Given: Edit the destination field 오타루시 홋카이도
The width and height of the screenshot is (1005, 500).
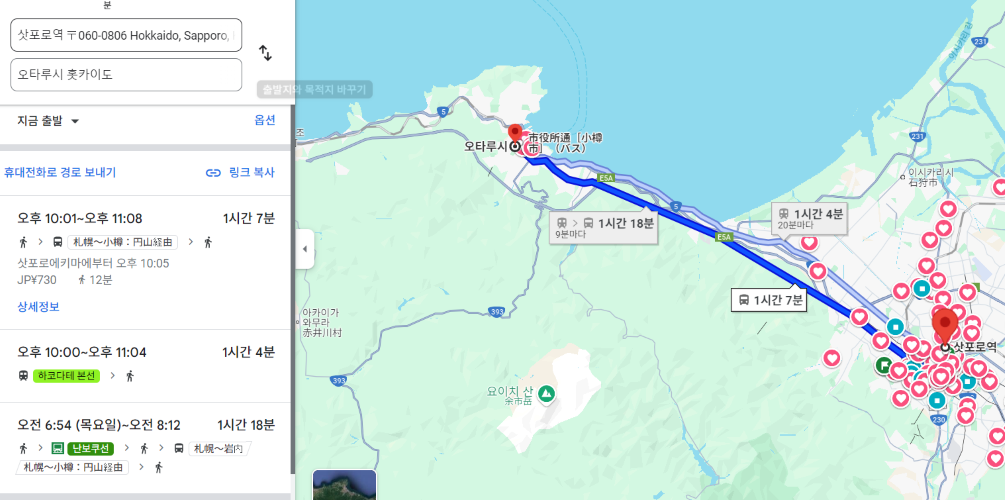Looking at the screenshot, I should click(x=125, y=75).
